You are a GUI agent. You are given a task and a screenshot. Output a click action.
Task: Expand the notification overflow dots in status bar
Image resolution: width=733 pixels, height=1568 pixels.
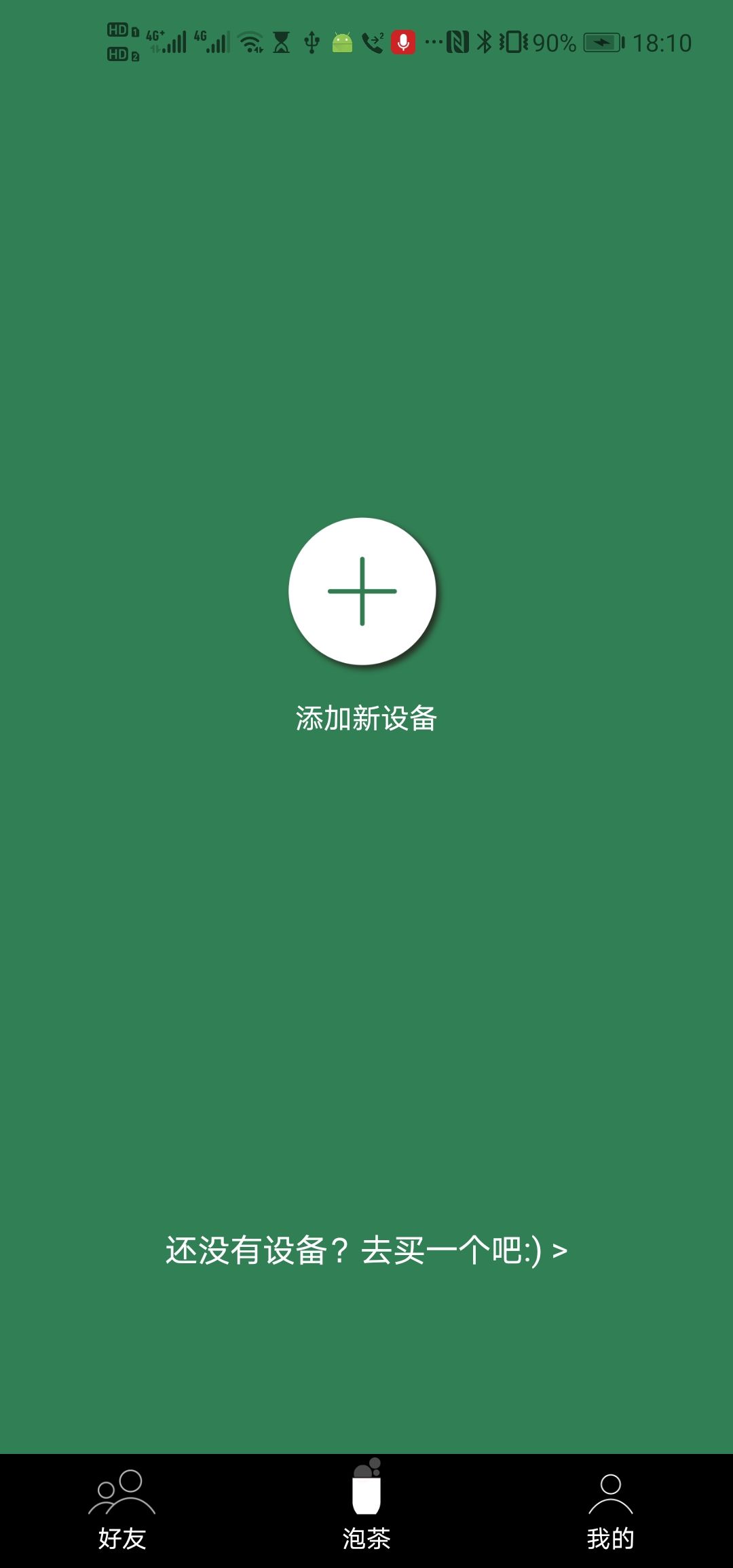coord(432,42)
